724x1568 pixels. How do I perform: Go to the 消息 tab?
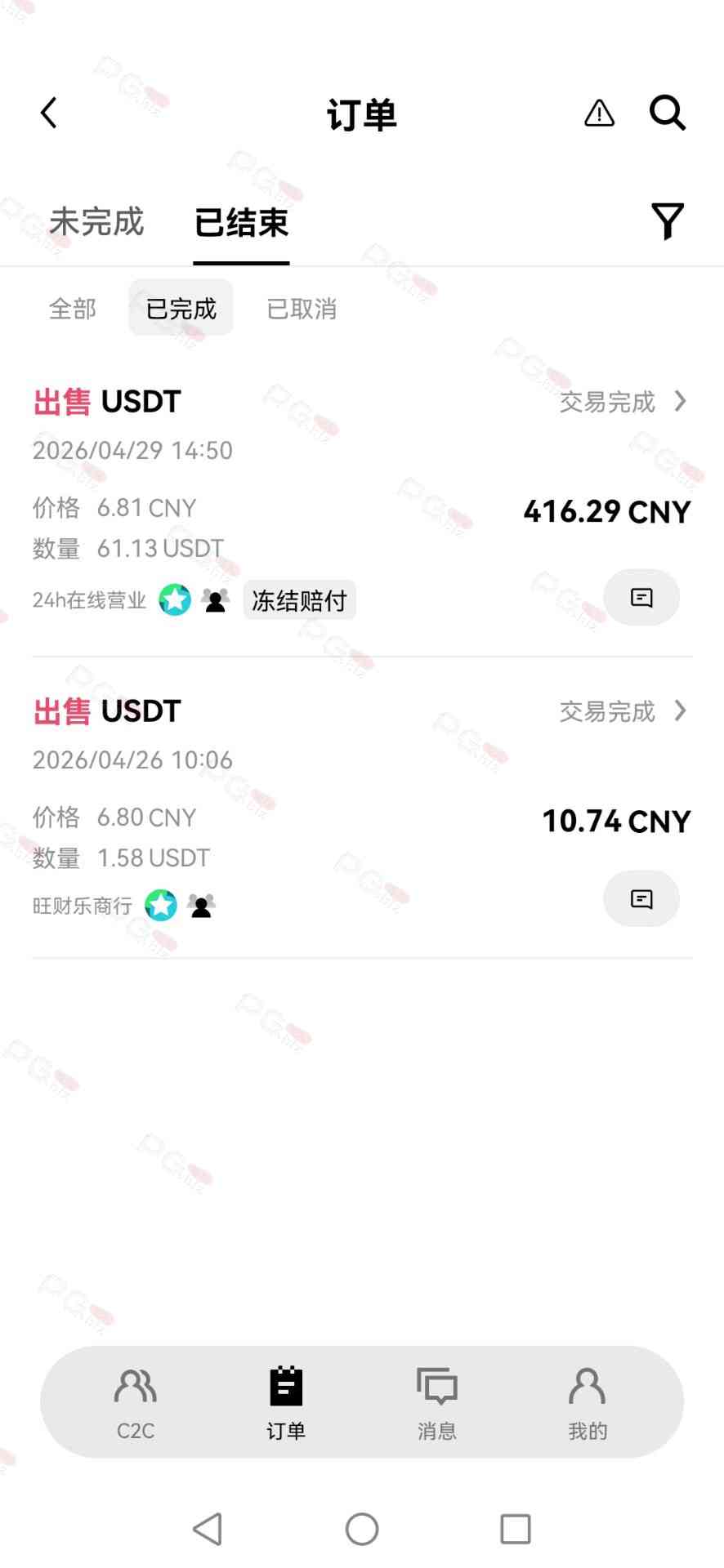[437, 1402]
